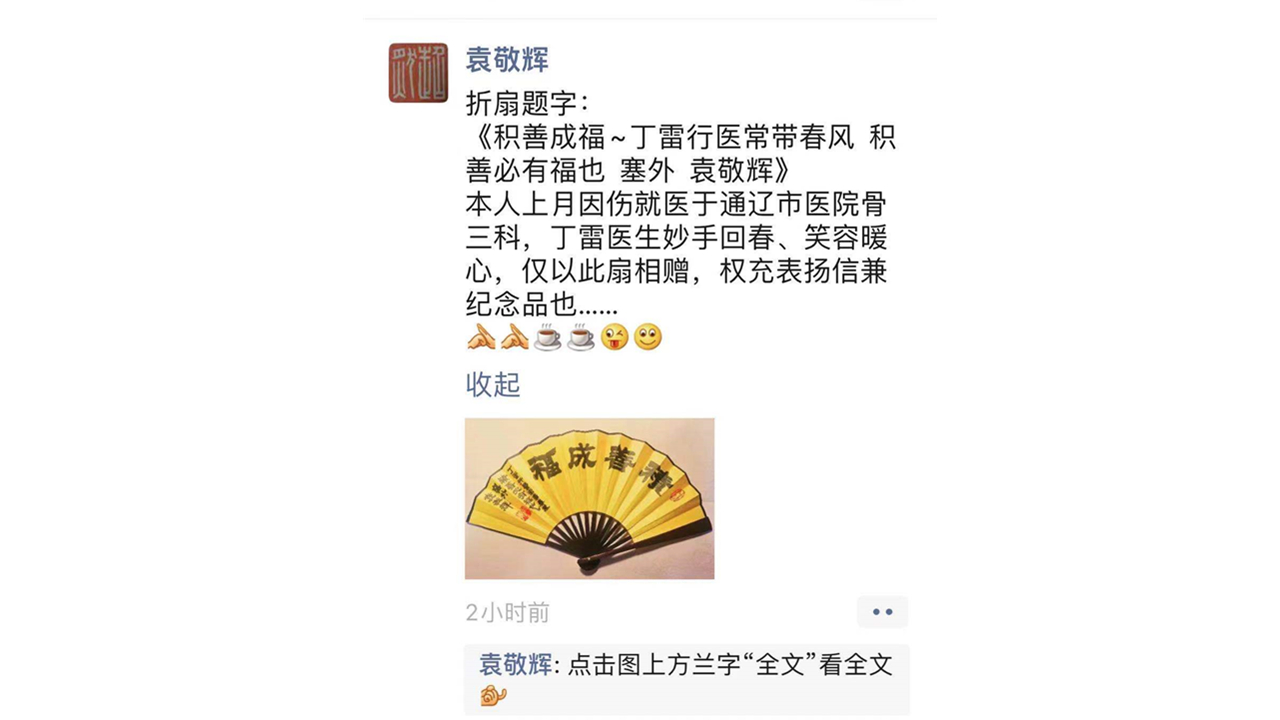Open 袁敬辉's profile avatar
Viewport: 1280px width, 720px height.
coord(418,73)
